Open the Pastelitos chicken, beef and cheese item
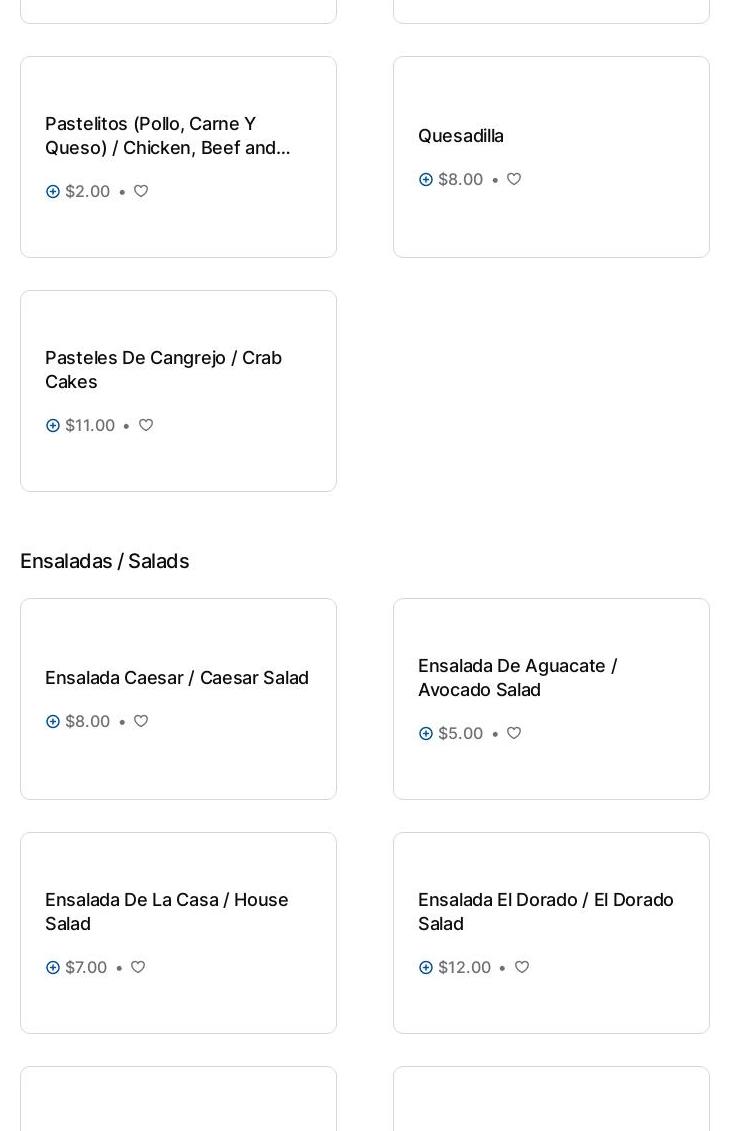 click(167, 136)
